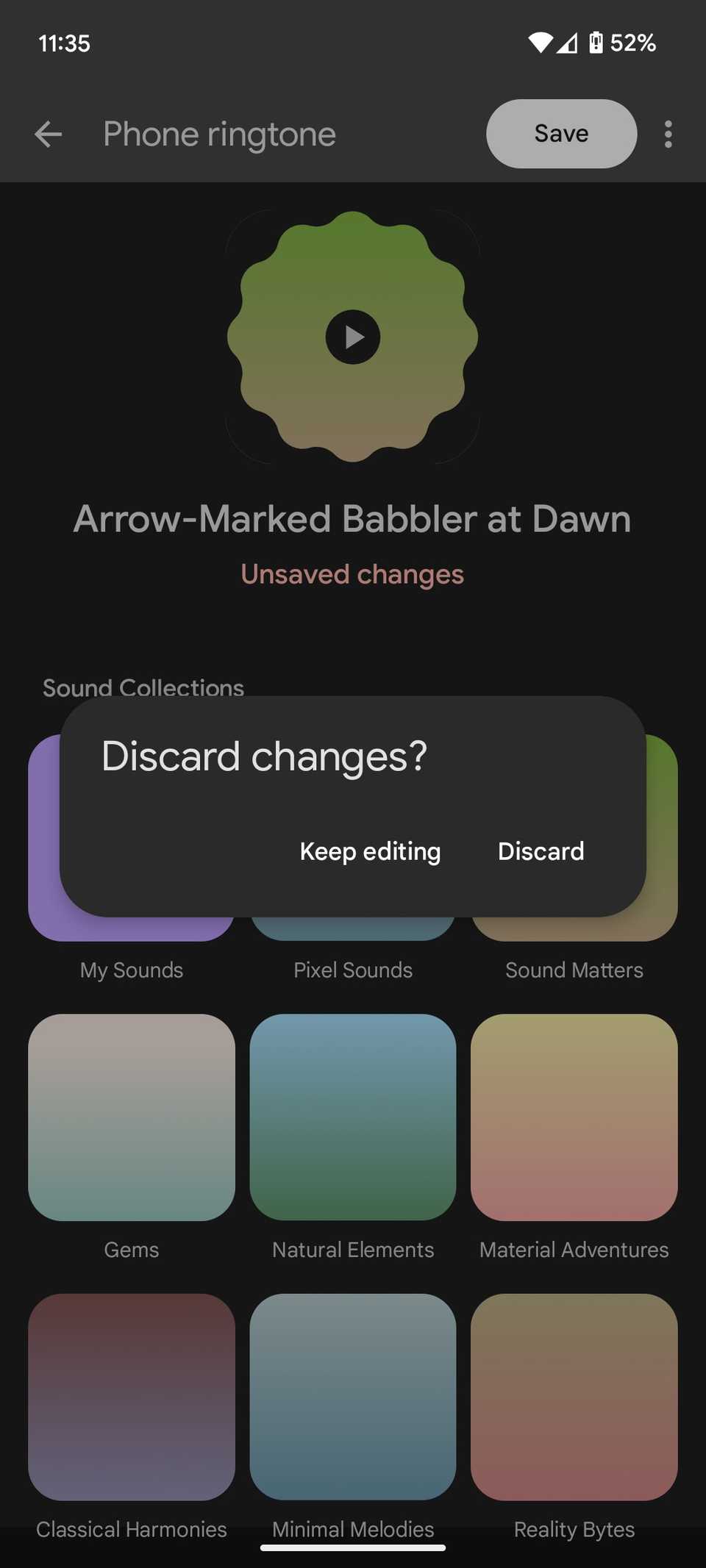Discard the unsaved ringtone changes
Image resolution: width=706 pixels, height=1568 pixels.
pyautogui.click(x=541, y=851)
